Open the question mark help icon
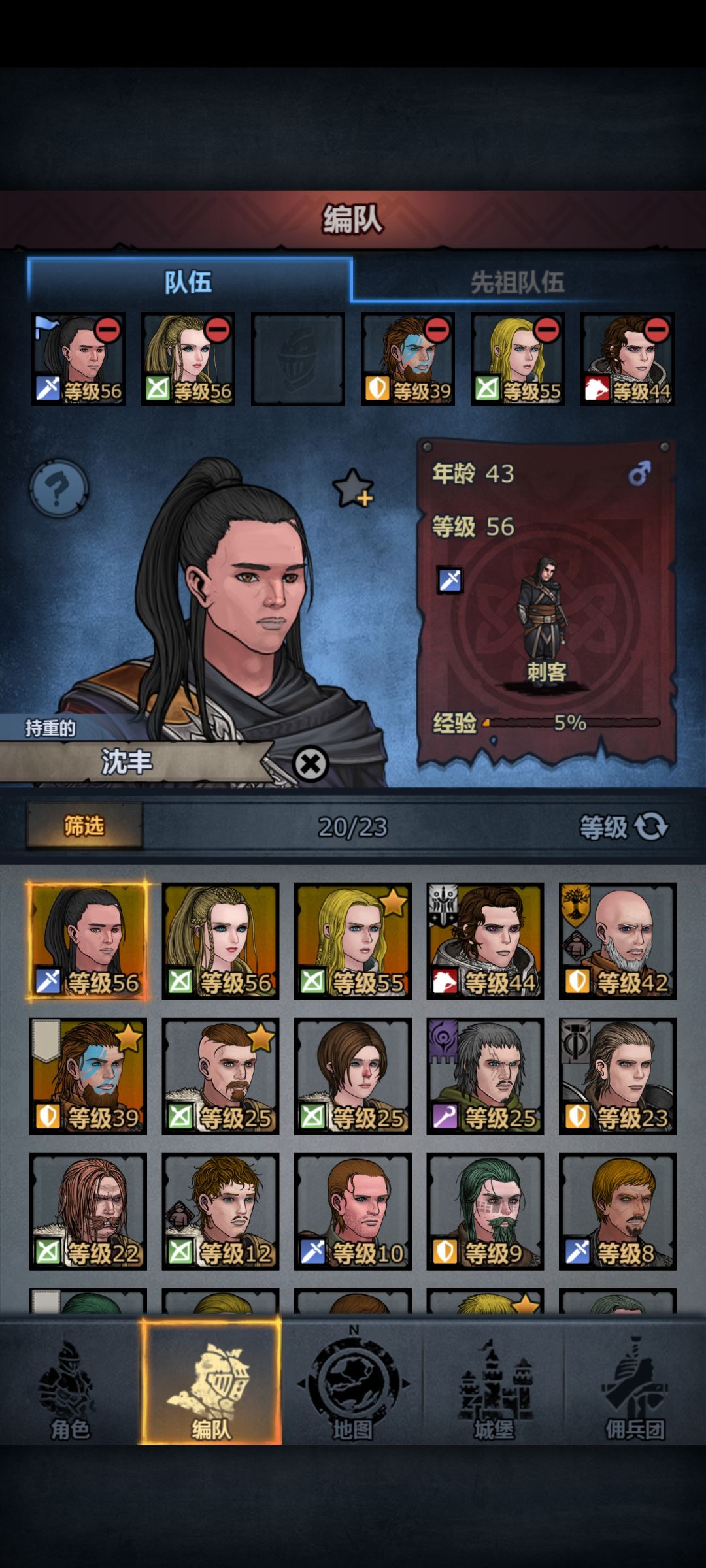Viewport: 706px width, 1568px height. 59,489
